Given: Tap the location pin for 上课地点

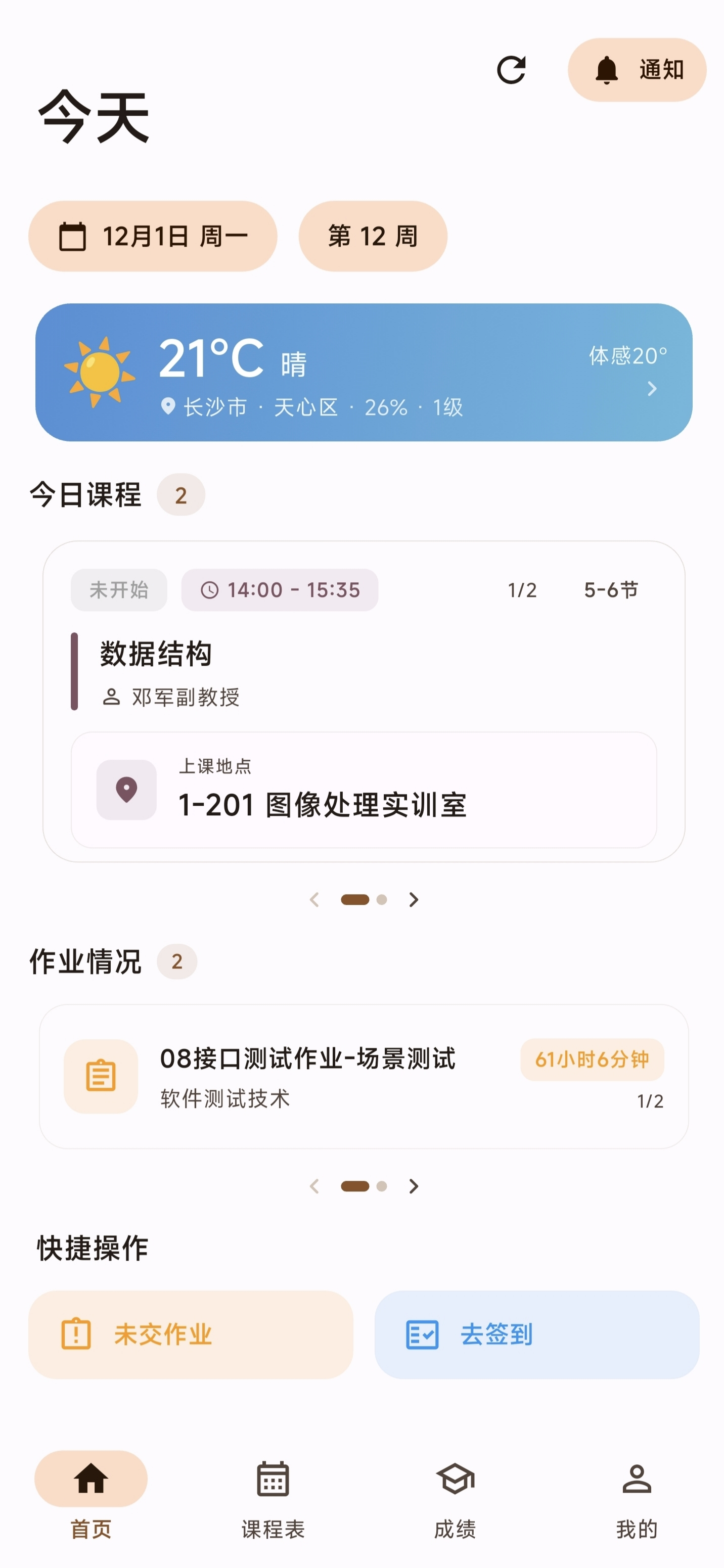Looking at the screenshot, I should (x=126, y=790).
